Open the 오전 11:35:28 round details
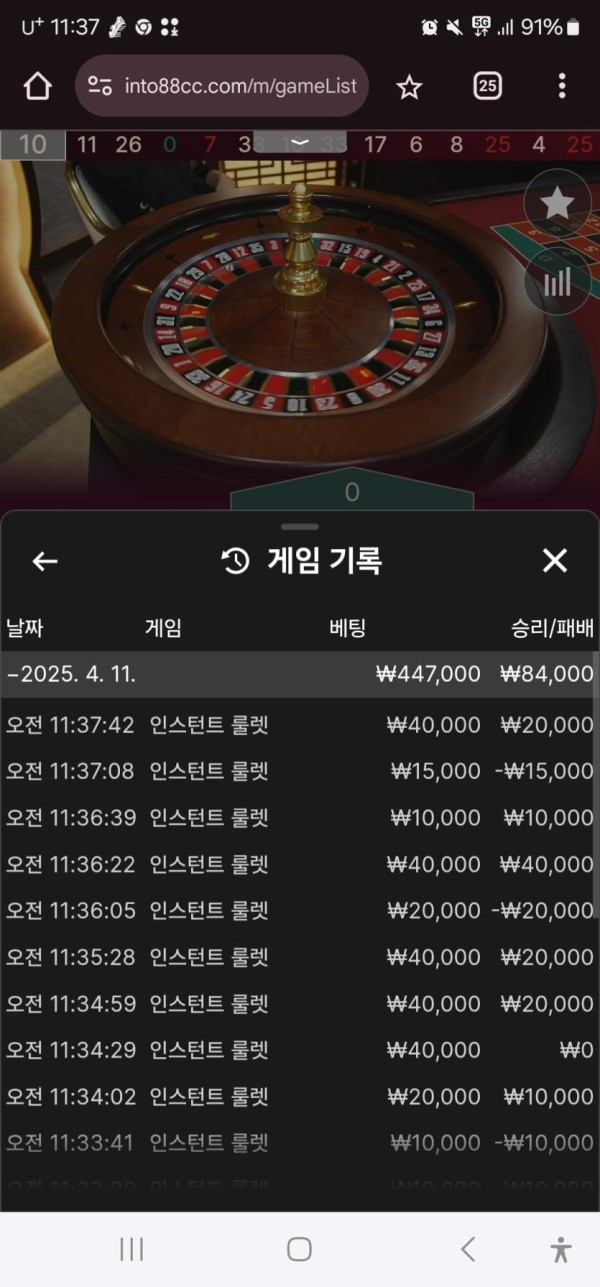This screenshot has height=1287, width=600. tap(299, 957)
